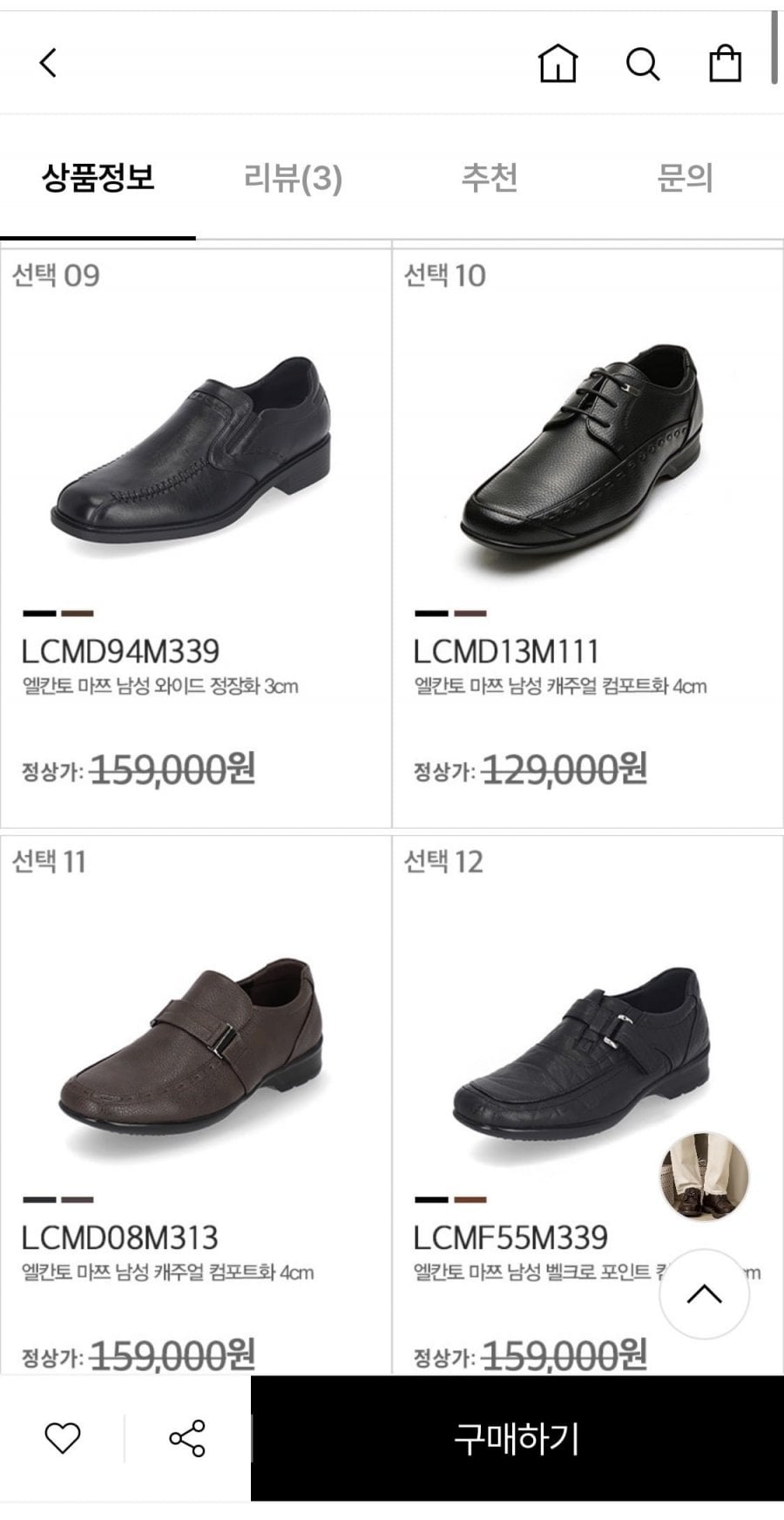
Task: Go back to the previous page
Action: [48, 63]
